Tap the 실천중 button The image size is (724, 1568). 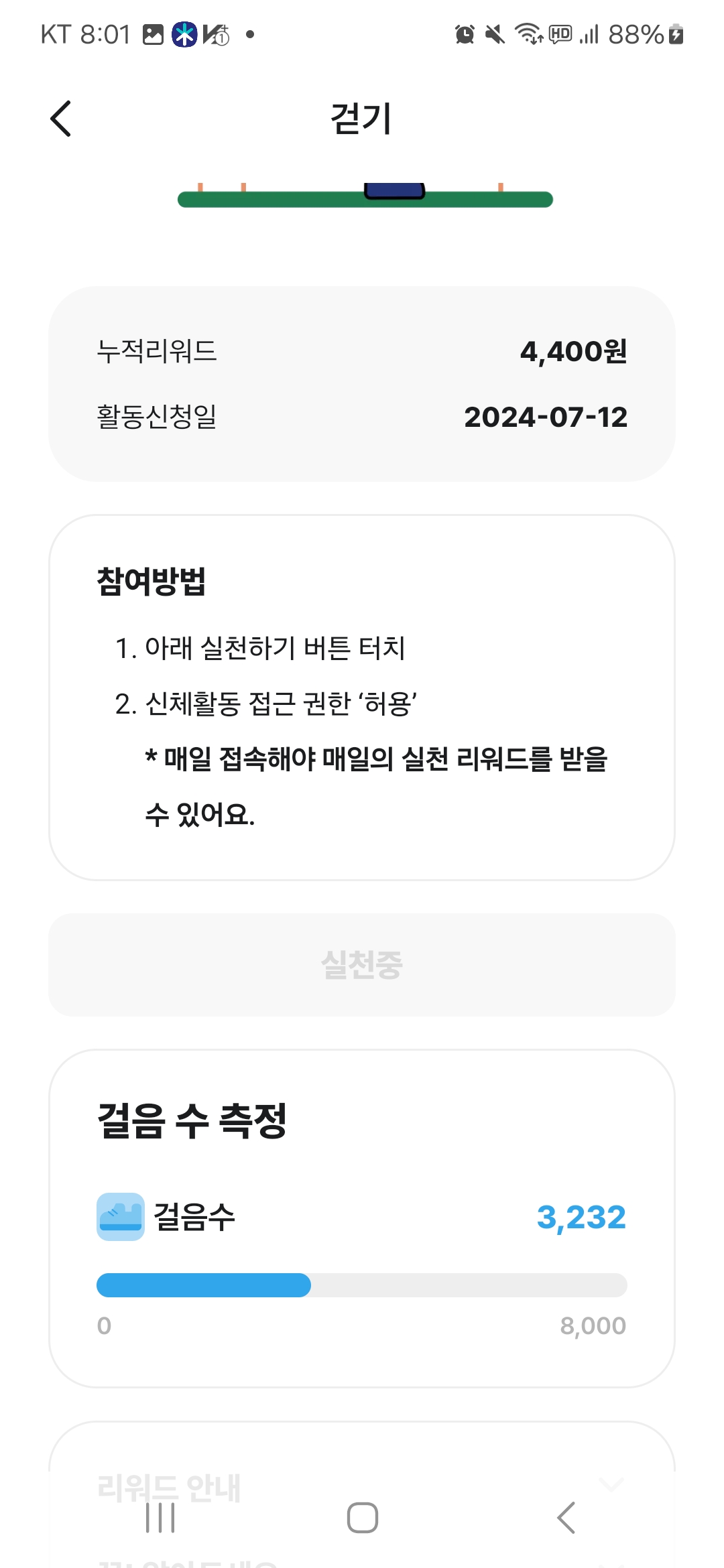(361, 965)
